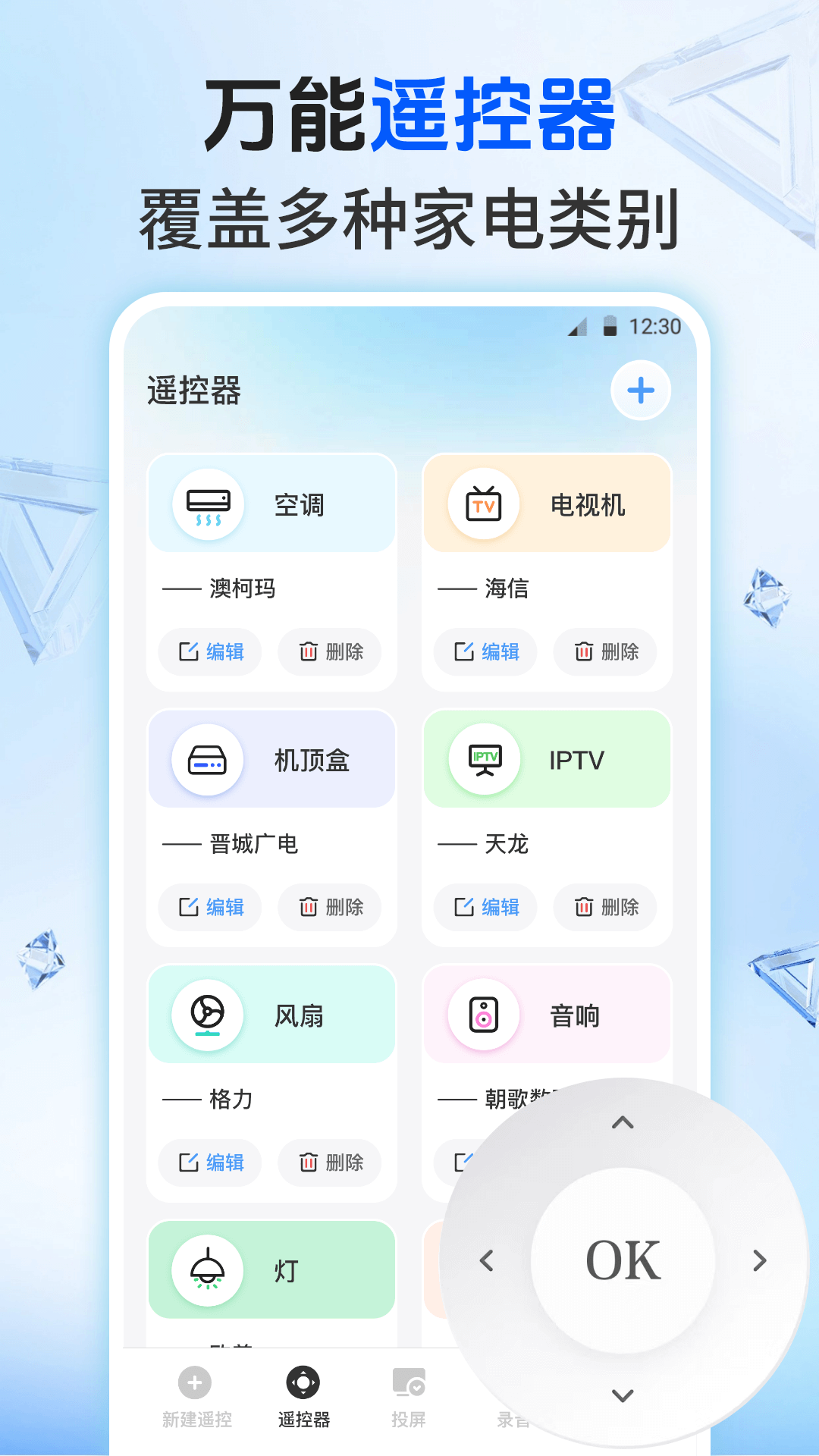Select the 空调 air conditioner icon
This screenshot has width=819, height=1456.
(206, 504)
